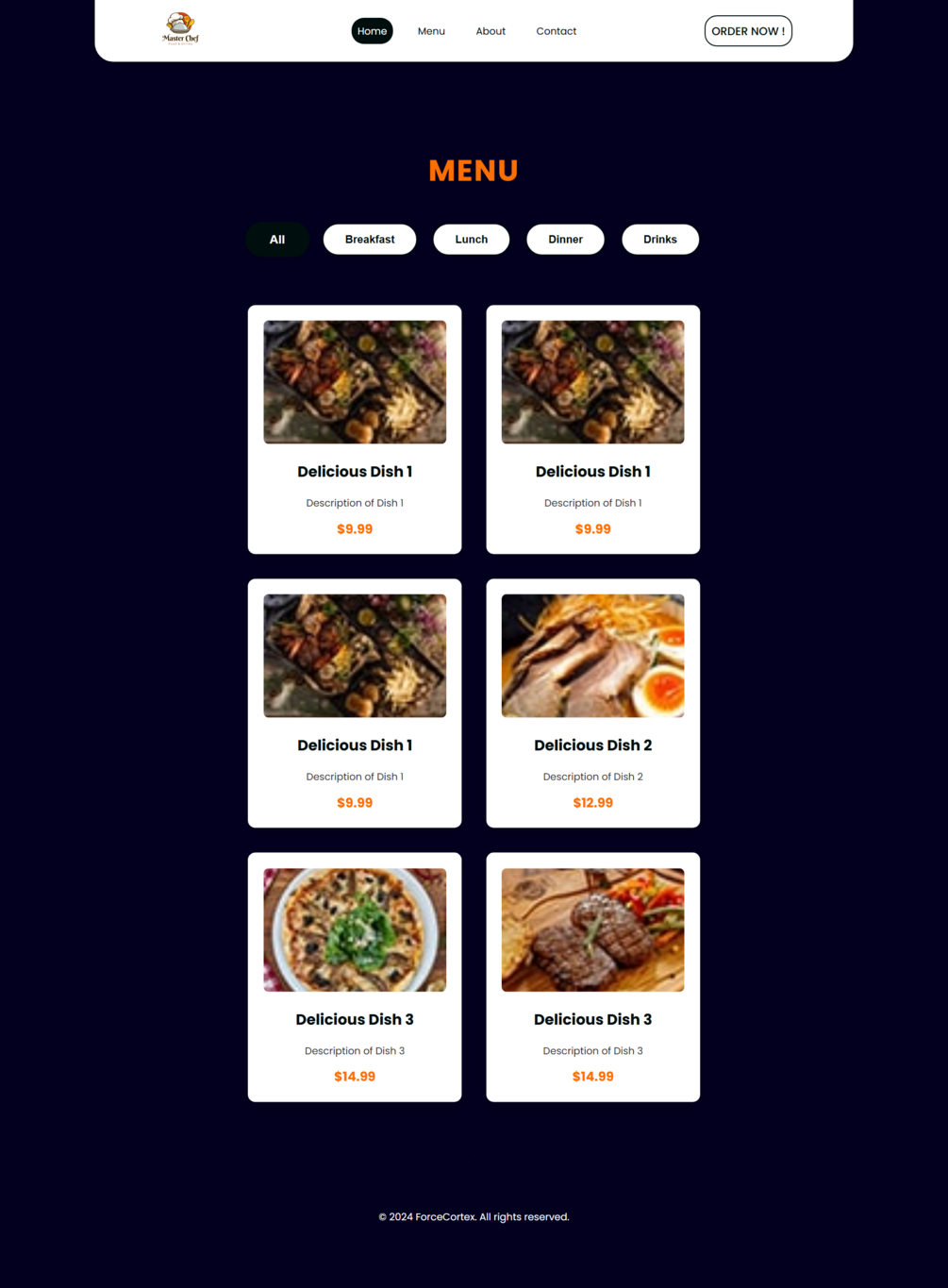Viewport: 948px width, 1288px height.
Task: Open the Menu nav link
Action: tap(431, 31)
